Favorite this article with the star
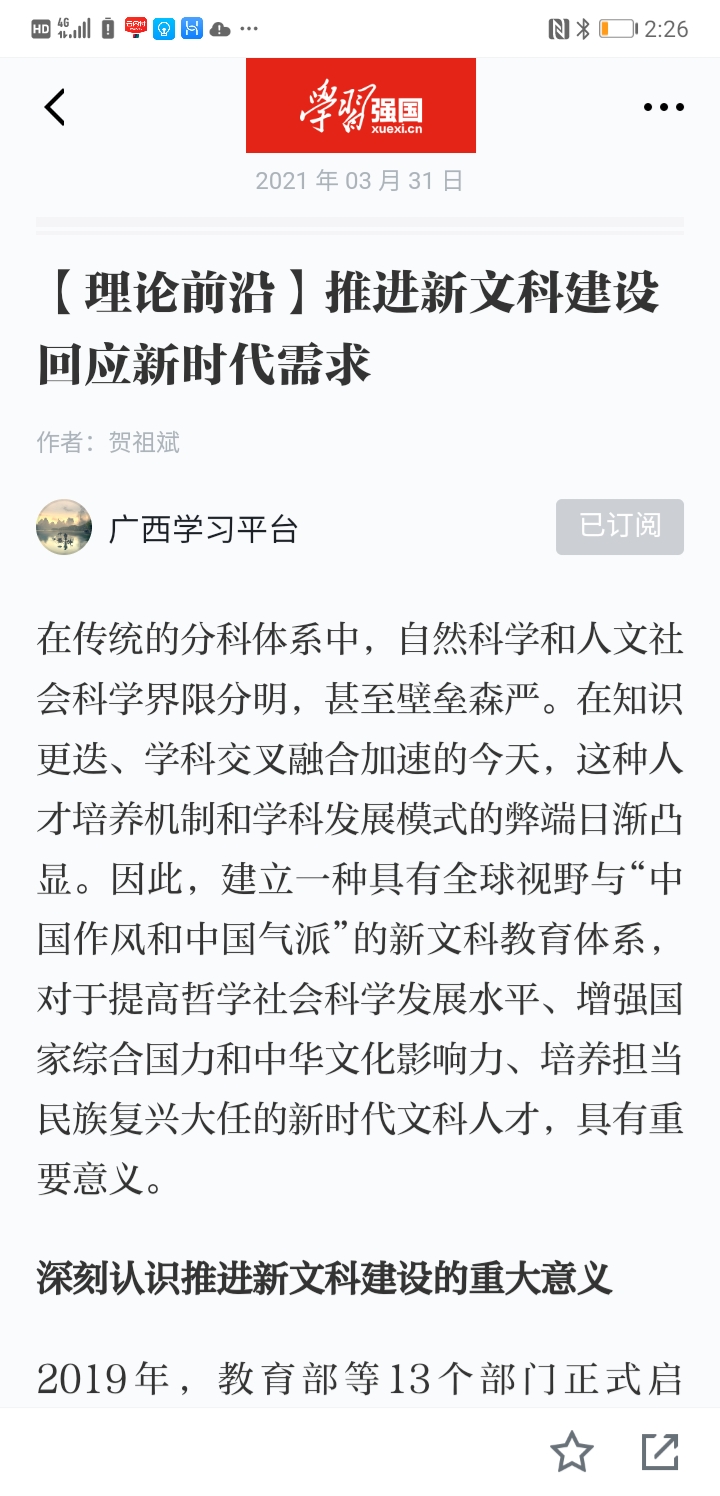The height and width of the screenshot is (1496, 720). point(572,1452)
